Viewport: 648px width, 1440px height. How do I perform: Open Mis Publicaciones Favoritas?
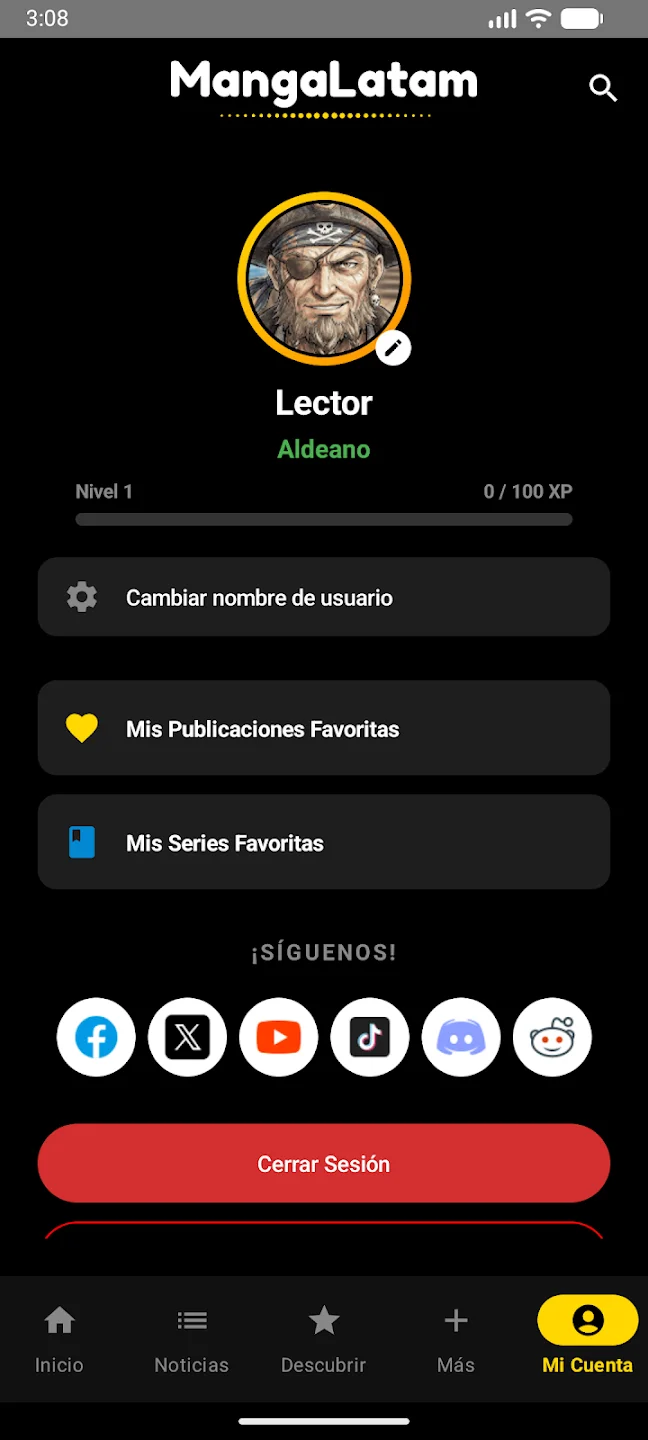tap(324, 728)
